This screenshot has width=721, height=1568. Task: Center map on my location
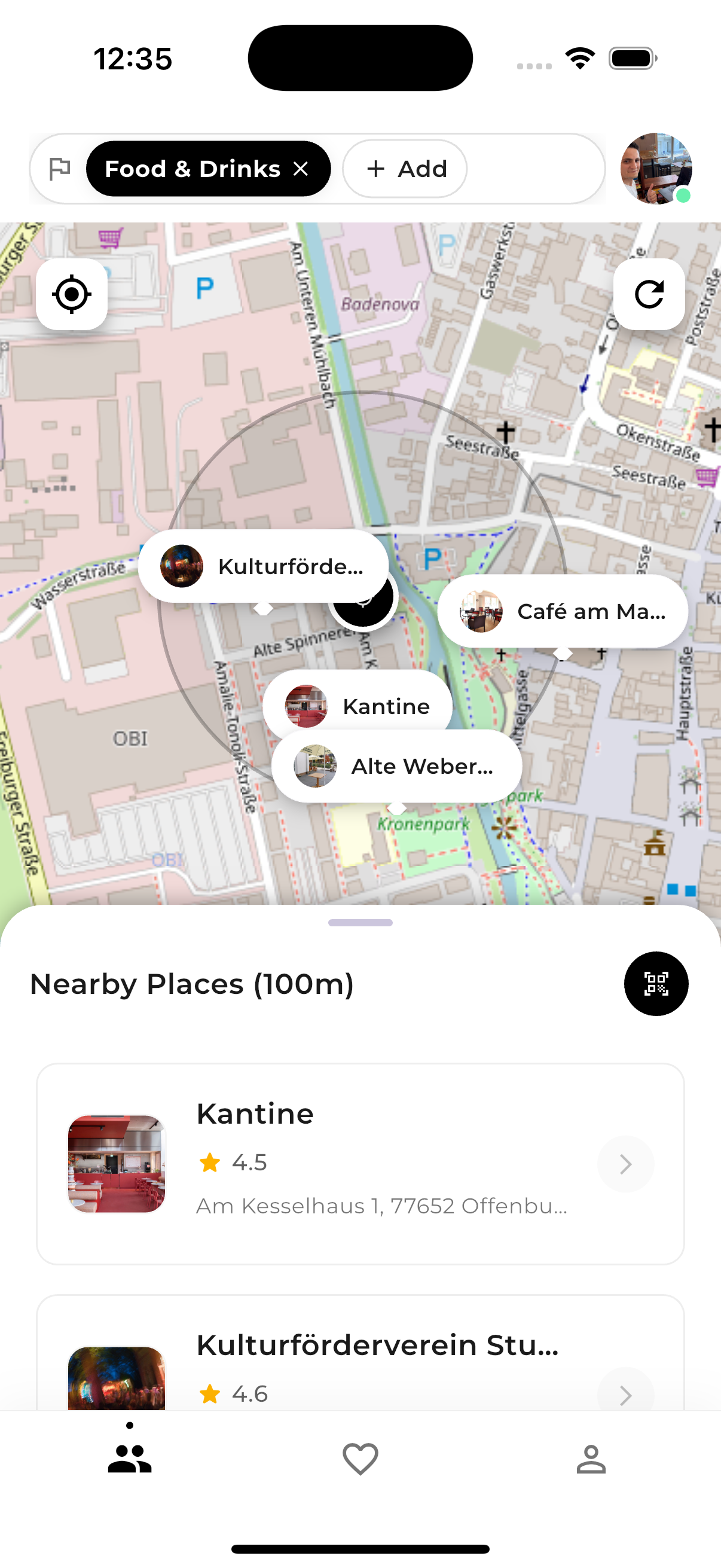72,295
